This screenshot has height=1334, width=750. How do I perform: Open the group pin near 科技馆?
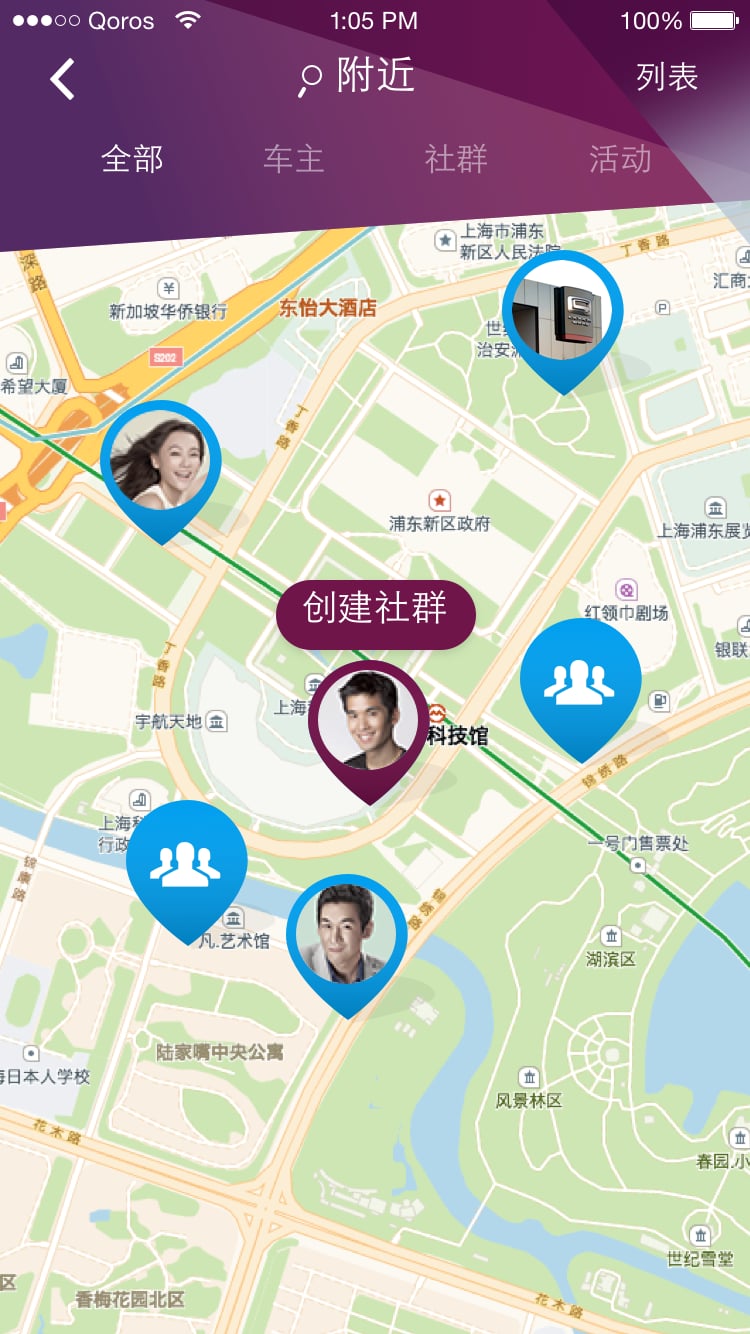(x=580, y=680)
